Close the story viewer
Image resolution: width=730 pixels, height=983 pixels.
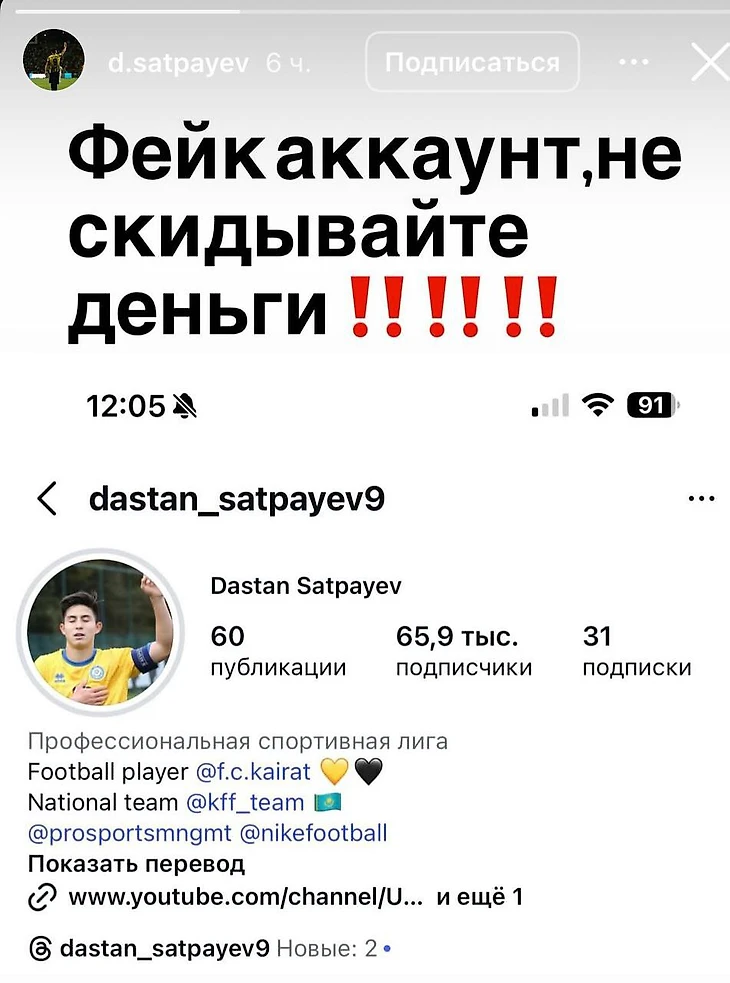tap(709, 63)
